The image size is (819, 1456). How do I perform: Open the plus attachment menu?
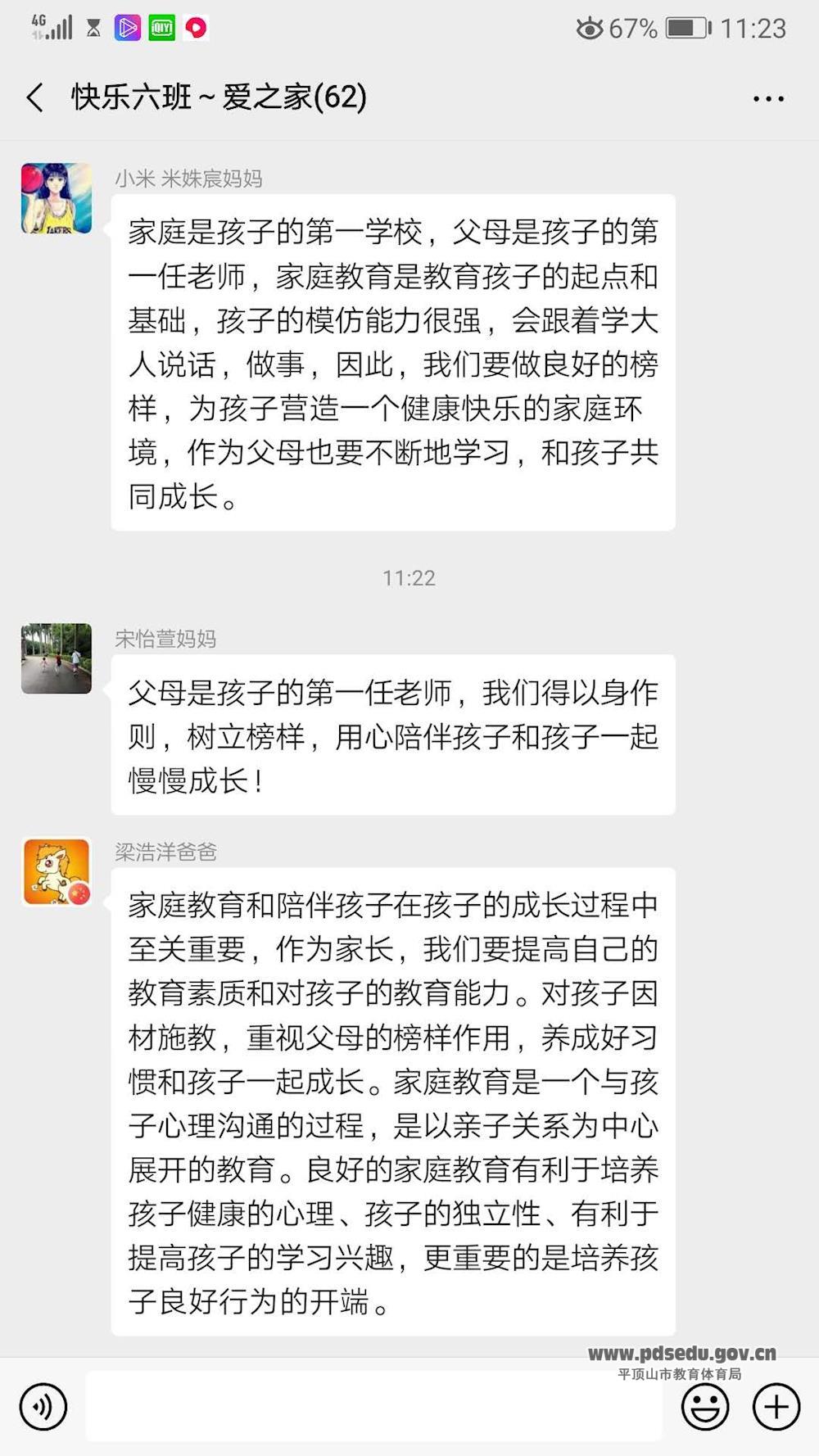point(776,1407)
